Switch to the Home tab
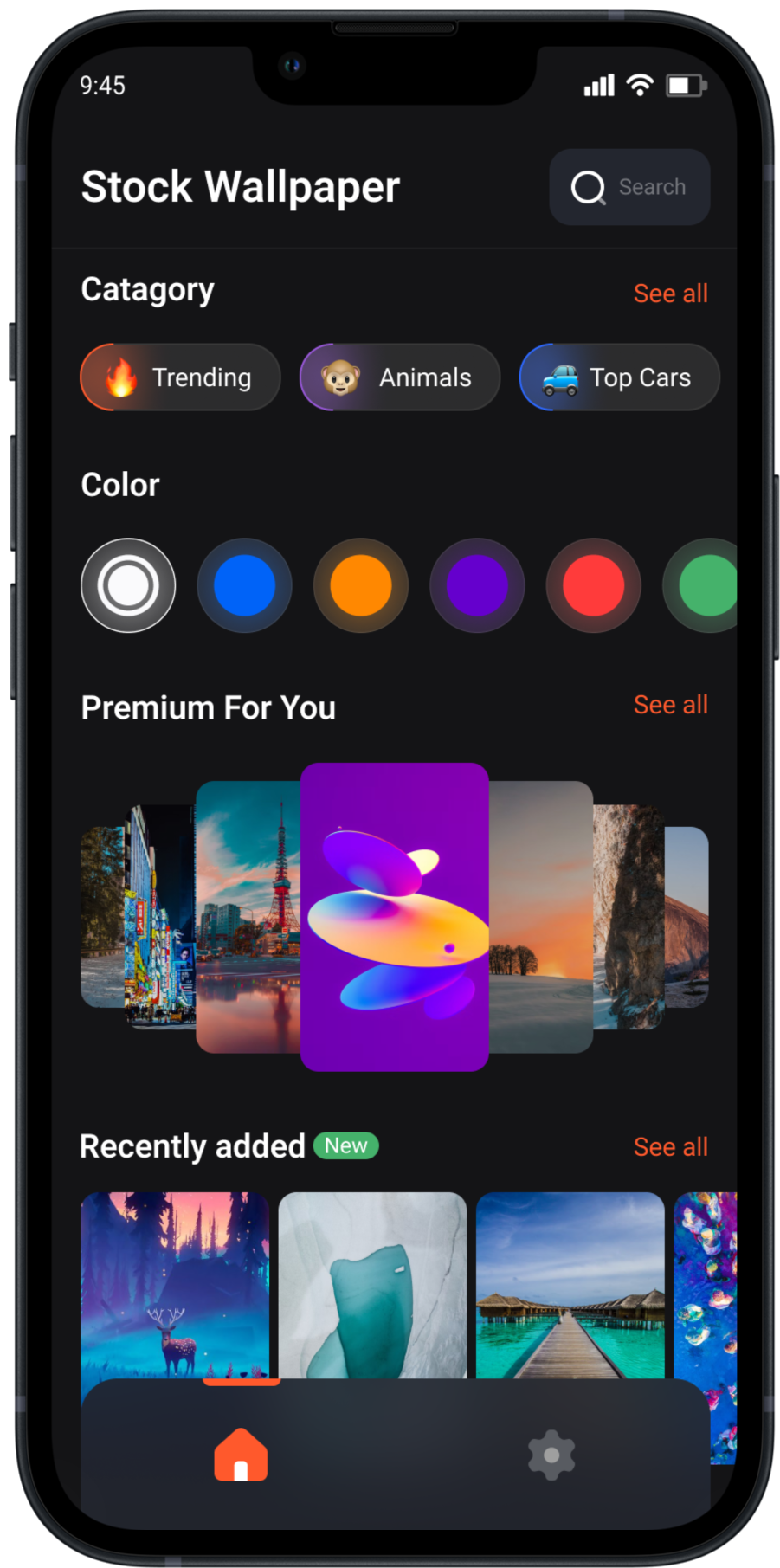 click(241, 1455)
